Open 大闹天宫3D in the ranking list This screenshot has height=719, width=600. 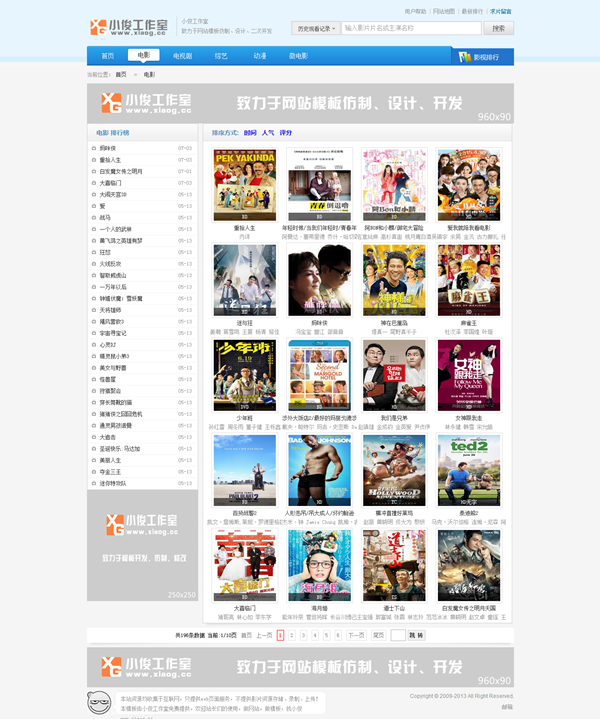coord(114,194)
